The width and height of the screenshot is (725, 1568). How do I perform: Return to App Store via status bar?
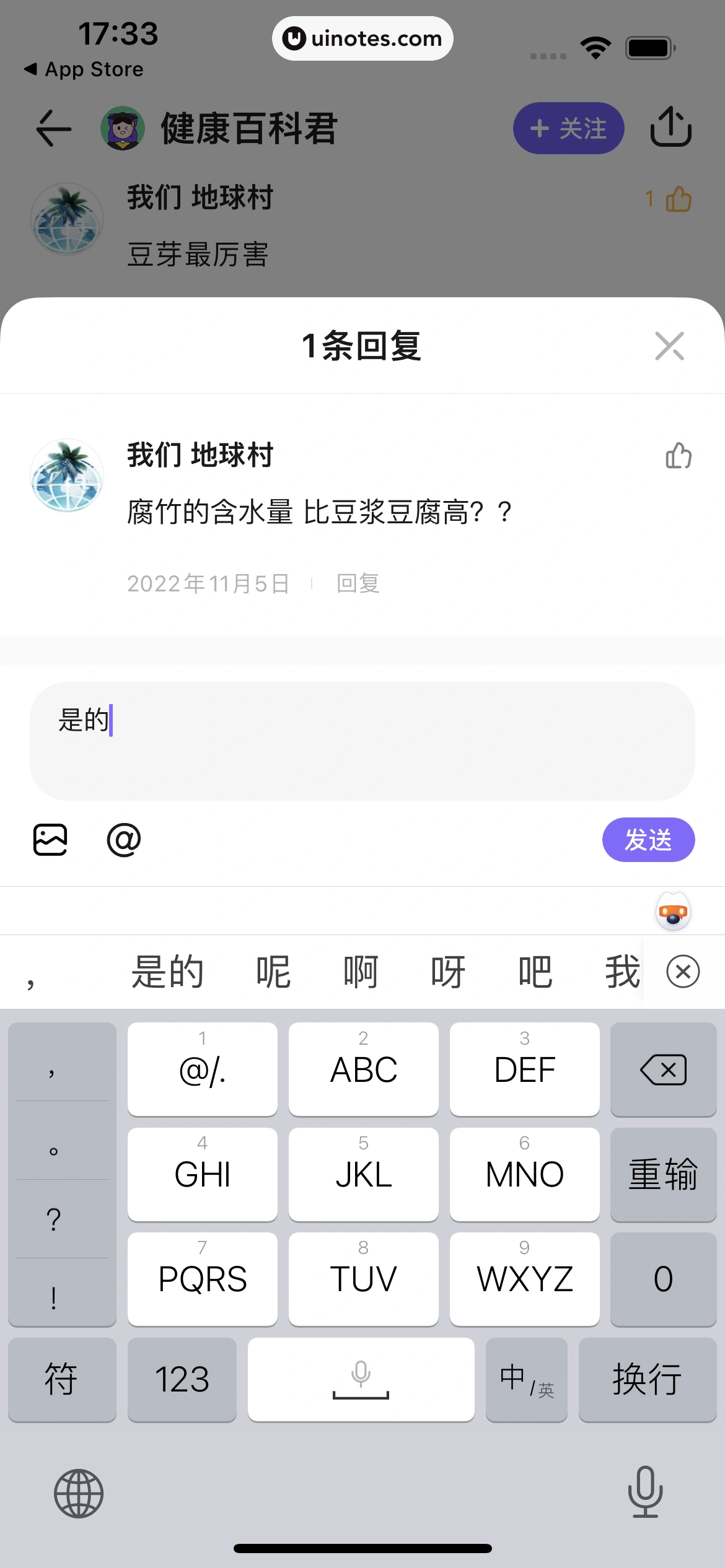[x=84, y=69]
